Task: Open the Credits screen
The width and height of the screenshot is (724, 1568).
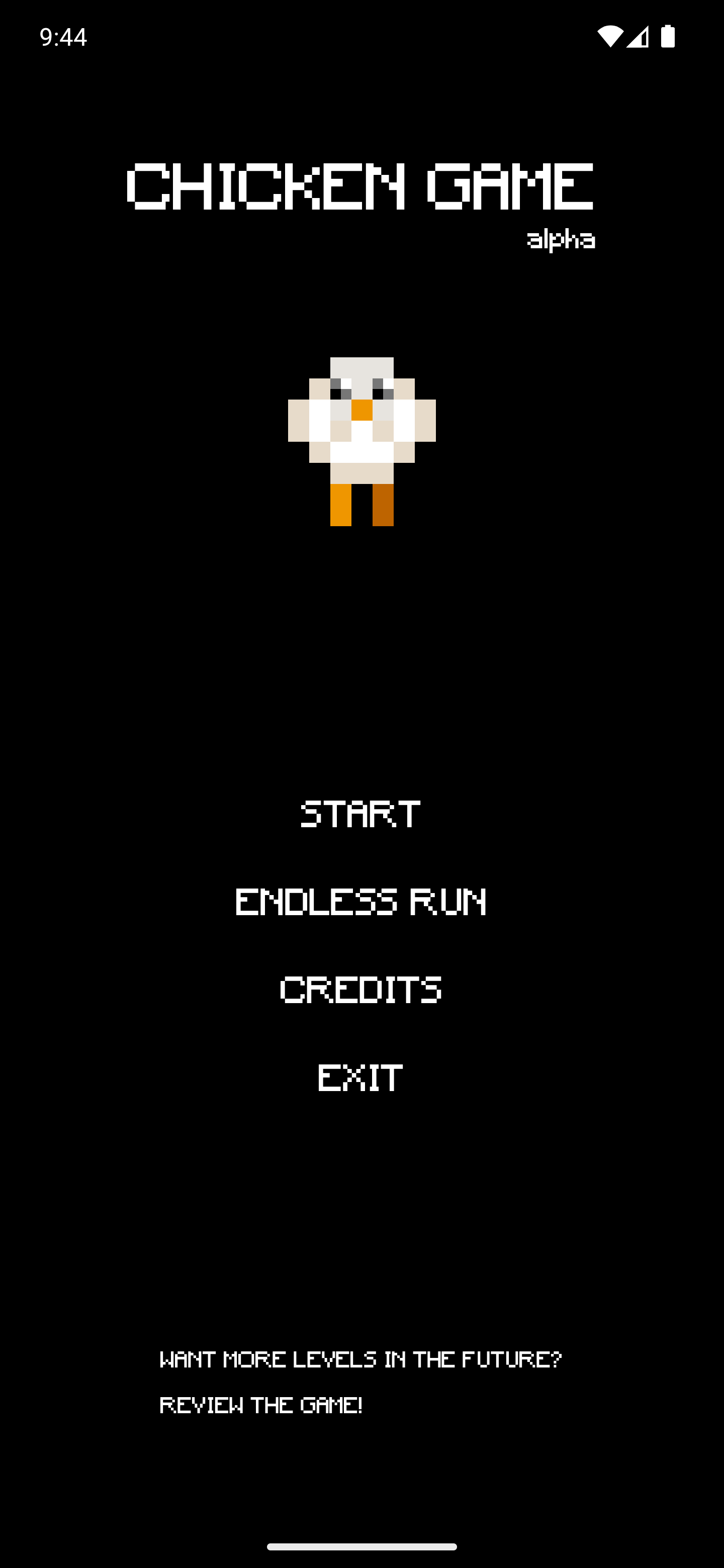Action: (360, 989)
